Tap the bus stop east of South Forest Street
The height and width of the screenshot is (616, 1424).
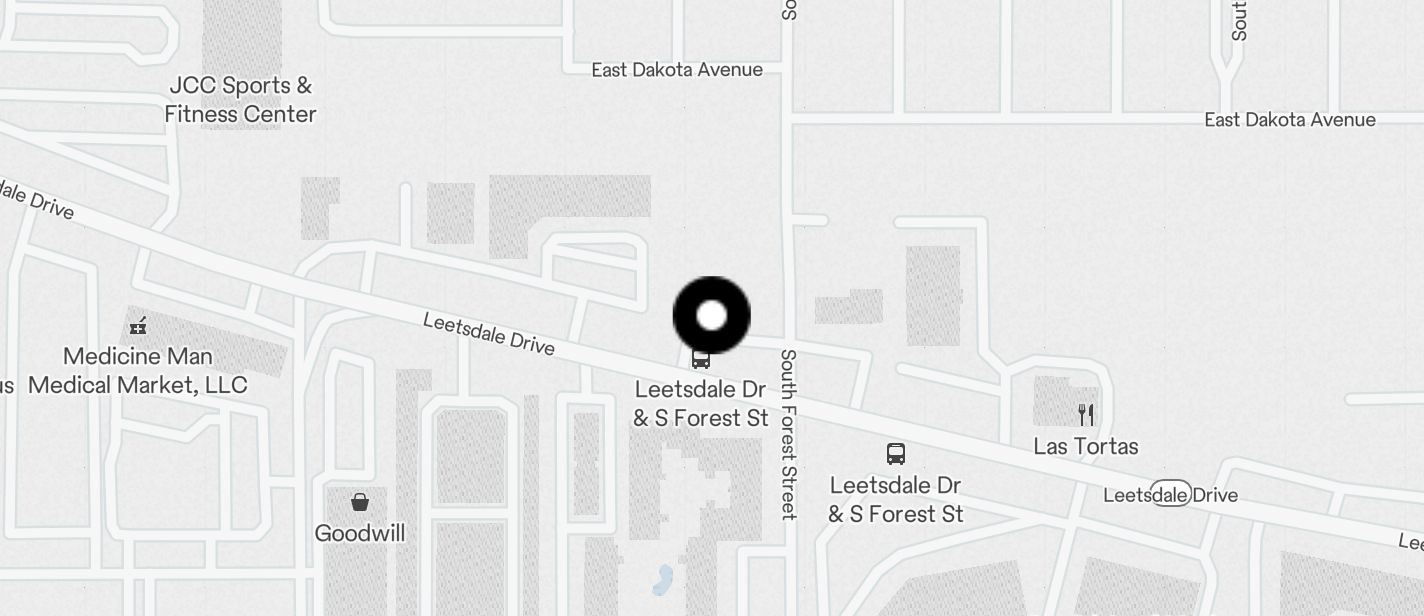click(896, 454)
